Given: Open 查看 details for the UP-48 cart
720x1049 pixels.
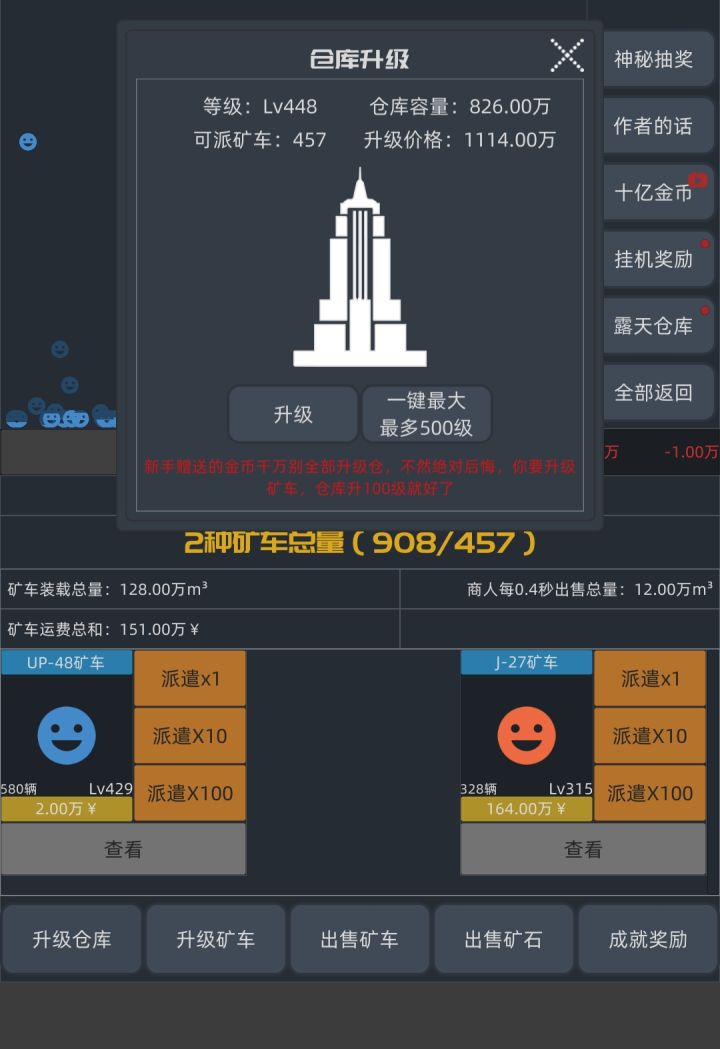Looking at the screenshot, I should (123, 849).
